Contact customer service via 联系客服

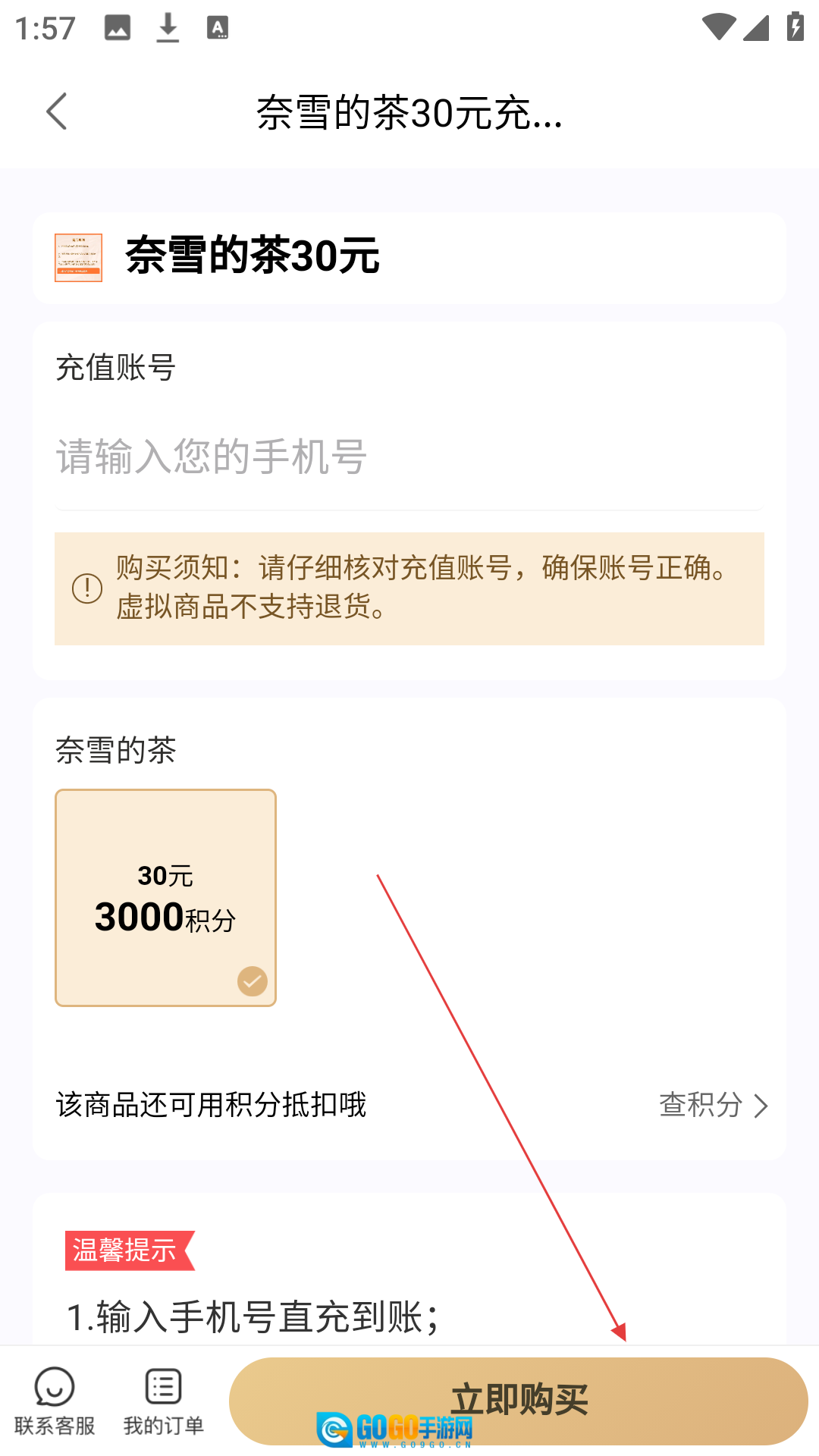pyautogui.click(x=55, y=1401)
